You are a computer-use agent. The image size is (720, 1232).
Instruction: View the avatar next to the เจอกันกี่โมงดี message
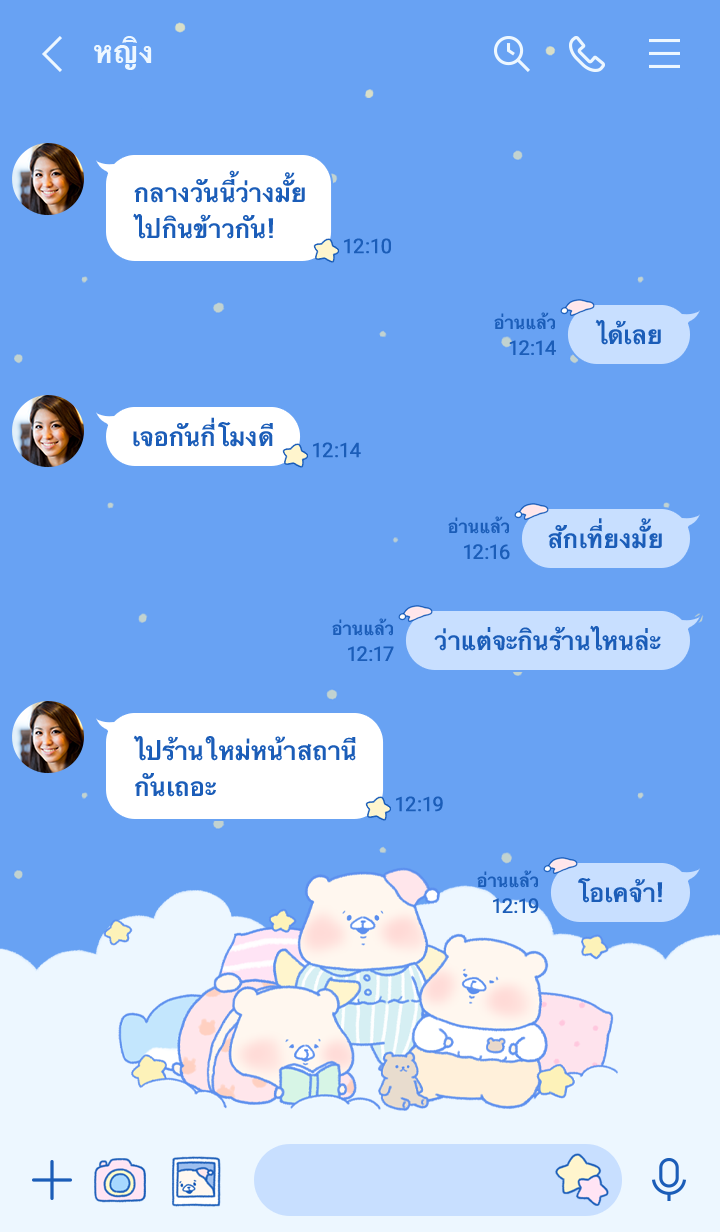[x=48, y=431]
